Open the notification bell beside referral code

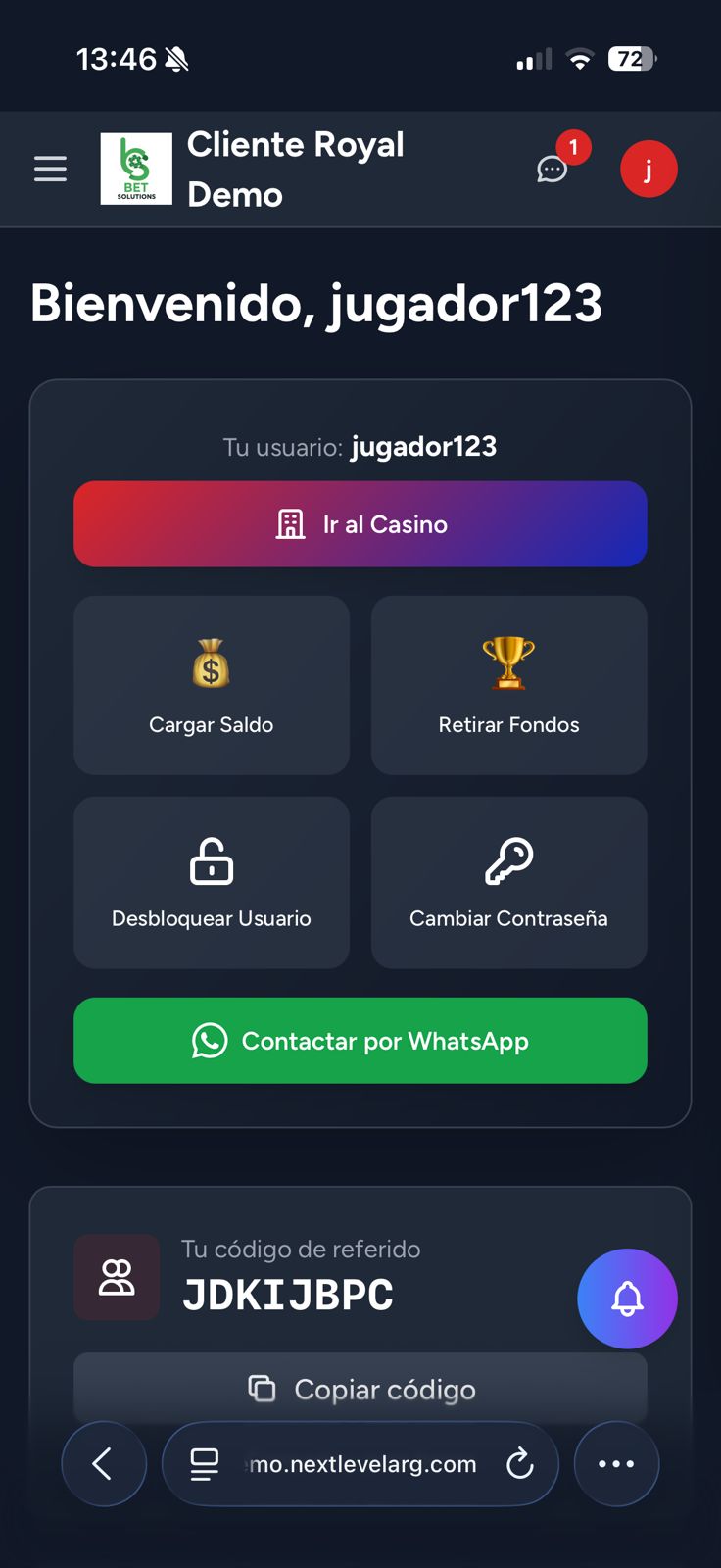click(x=627, y=1298)
